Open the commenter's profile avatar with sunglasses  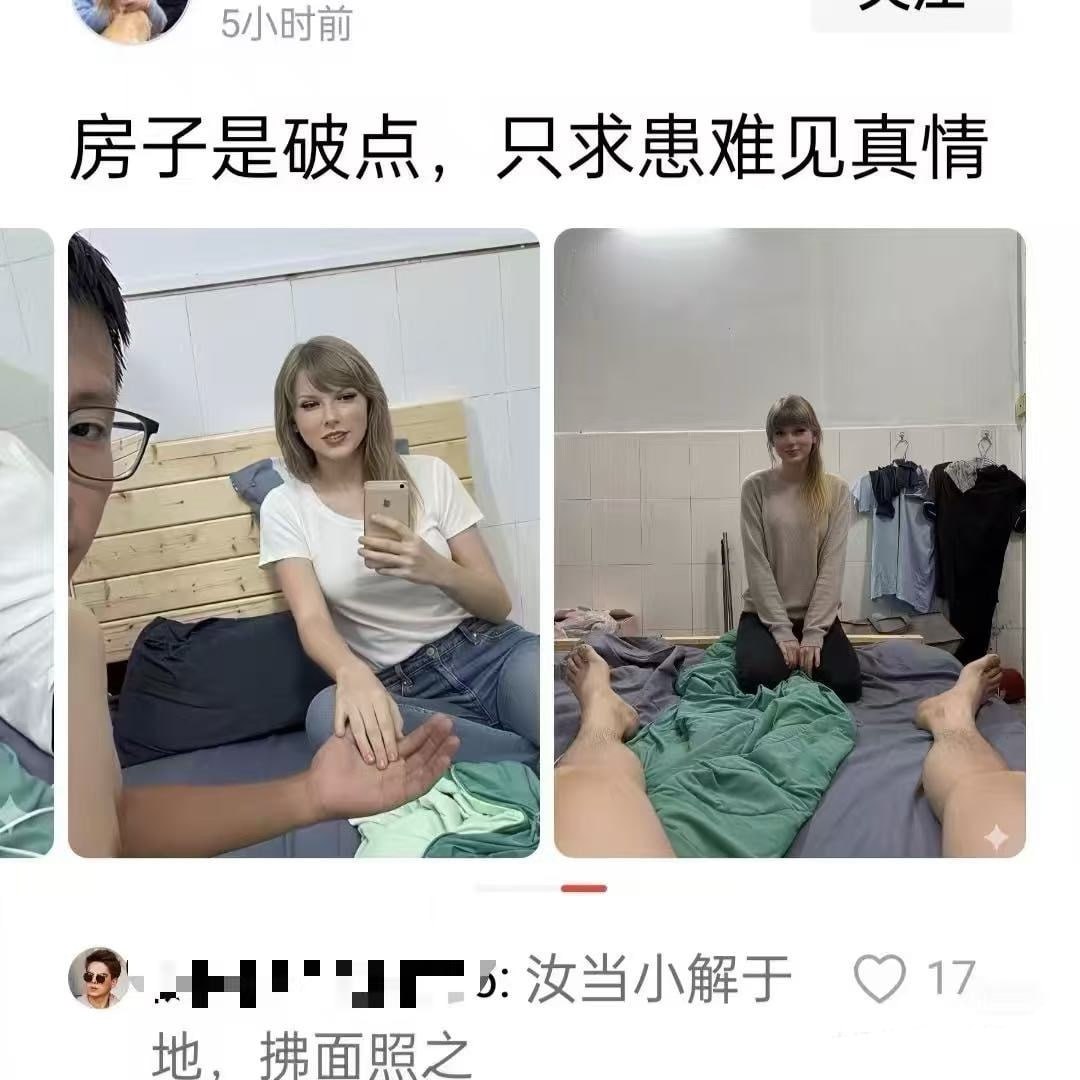(x=98, y=977)
